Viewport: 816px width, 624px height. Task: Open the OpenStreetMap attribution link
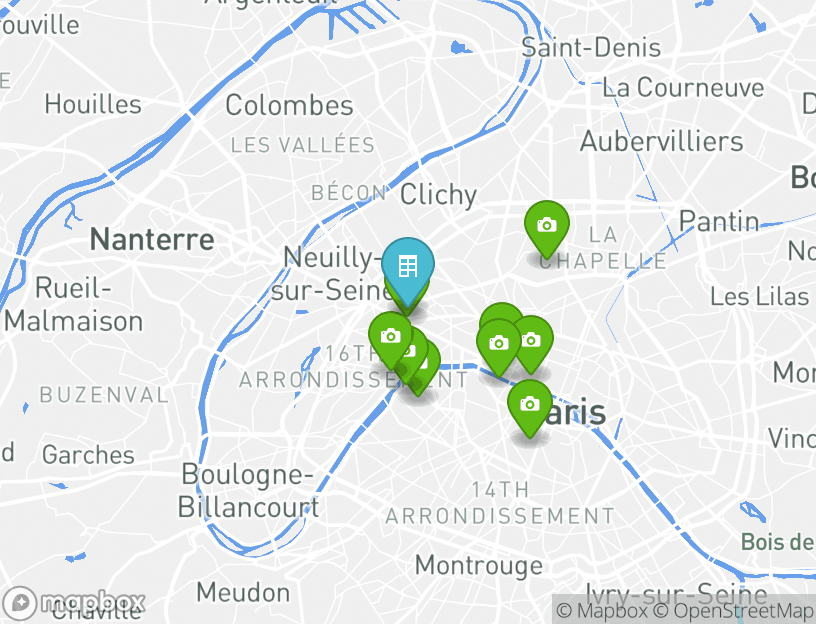pyautogui.click(x=734, y=610)
